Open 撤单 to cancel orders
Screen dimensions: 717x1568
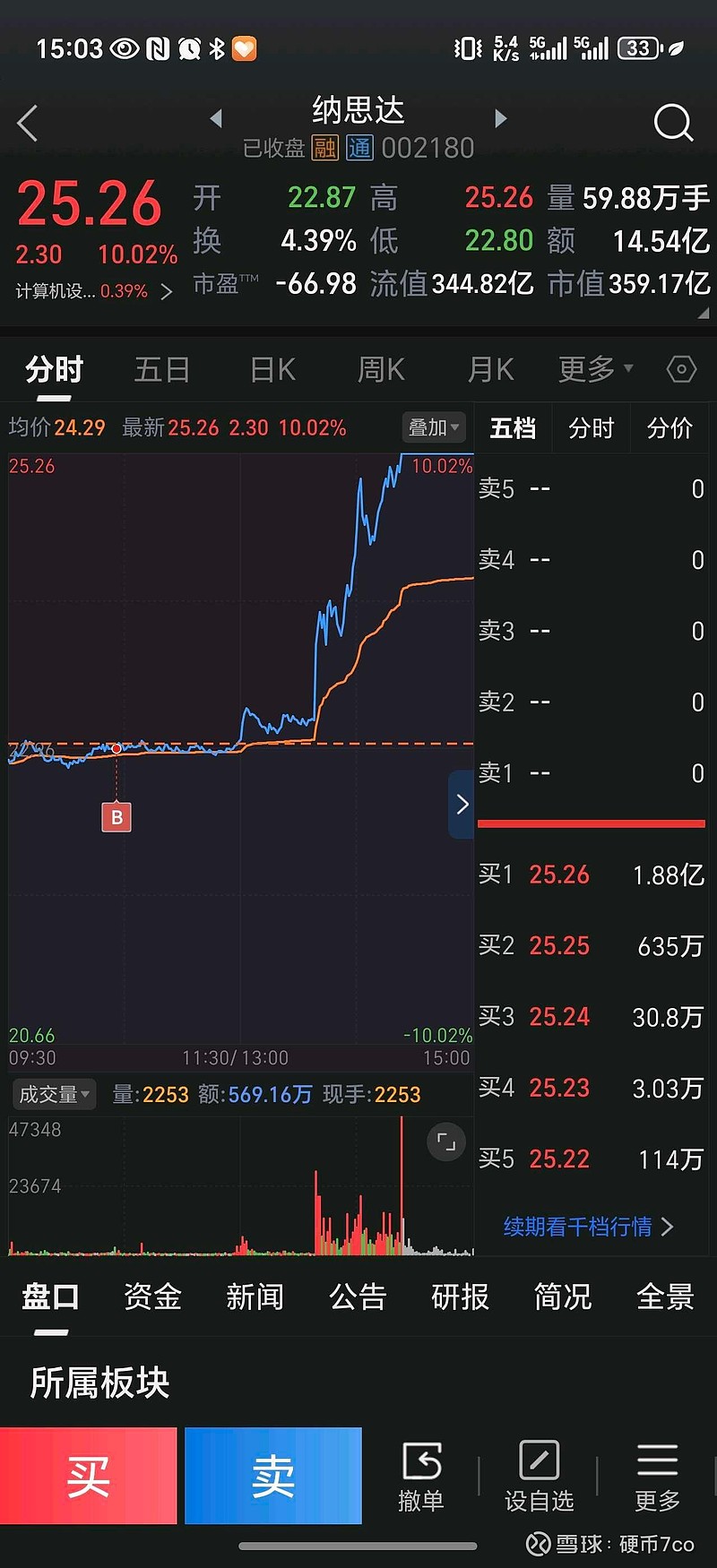click(421, 1477)
